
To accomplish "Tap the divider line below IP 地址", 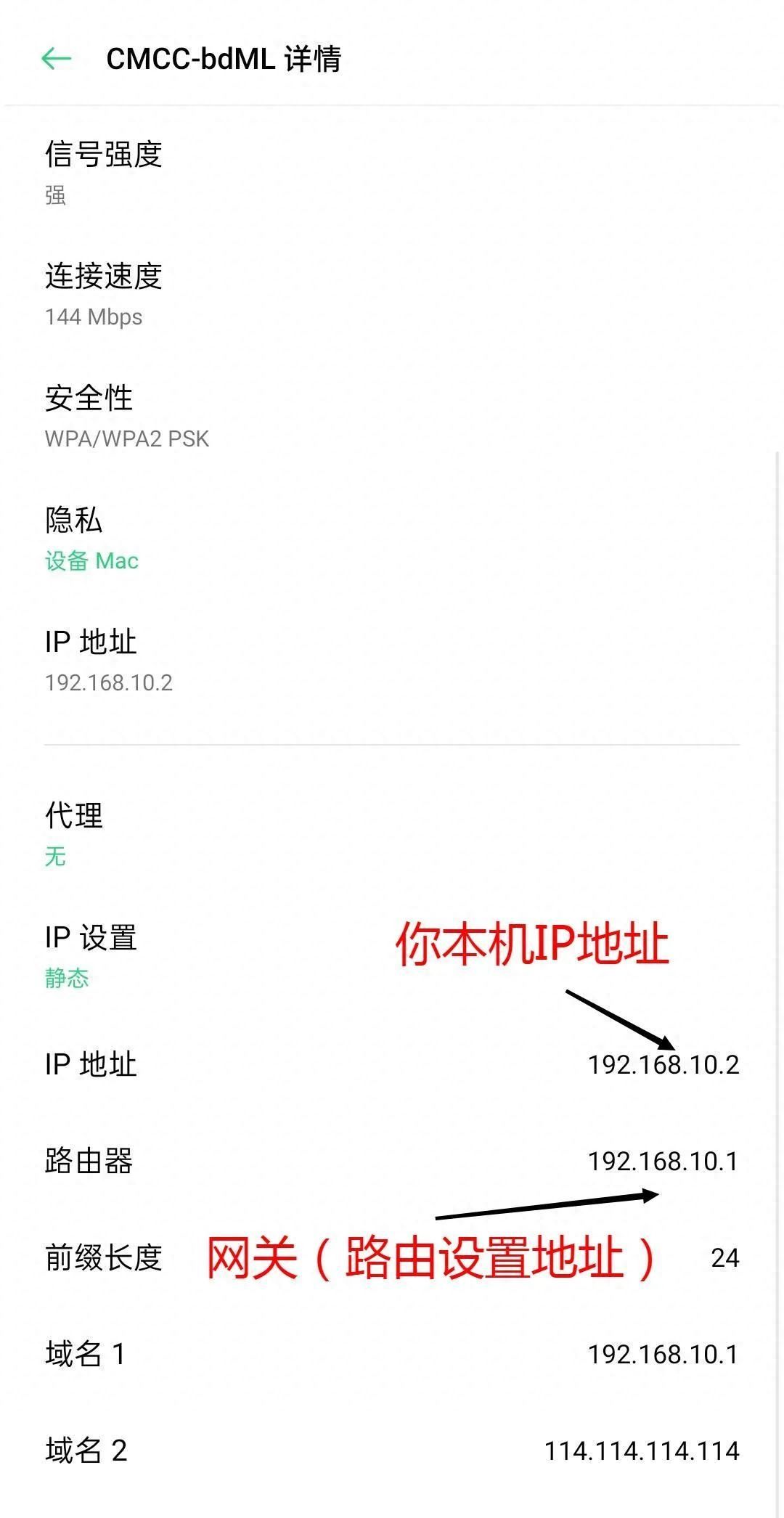I will coord(392,744).
